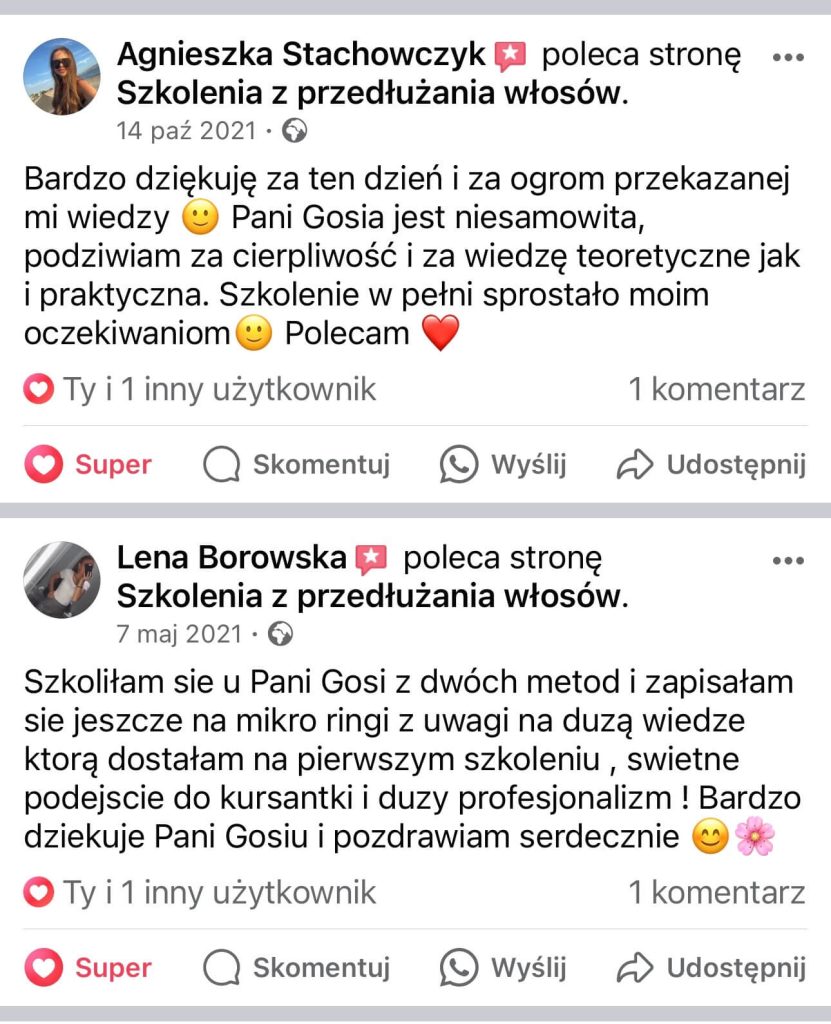The image size is (831, 1024).
Task: Tap Skomentuj under Agnieszka's review
Action: pyautogui.click(x=296, y=465)
